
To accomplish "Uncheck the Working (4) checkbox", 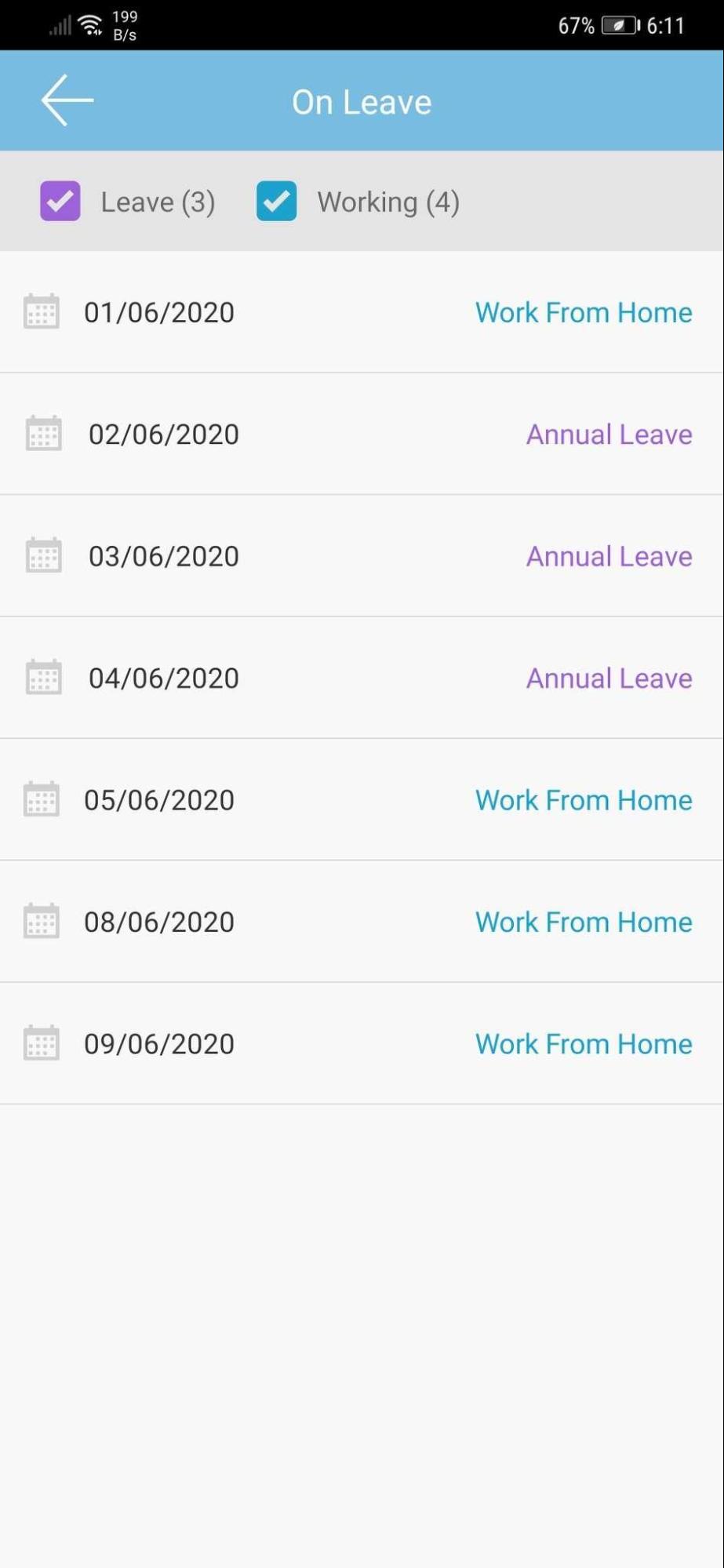I will coord(276,201).
